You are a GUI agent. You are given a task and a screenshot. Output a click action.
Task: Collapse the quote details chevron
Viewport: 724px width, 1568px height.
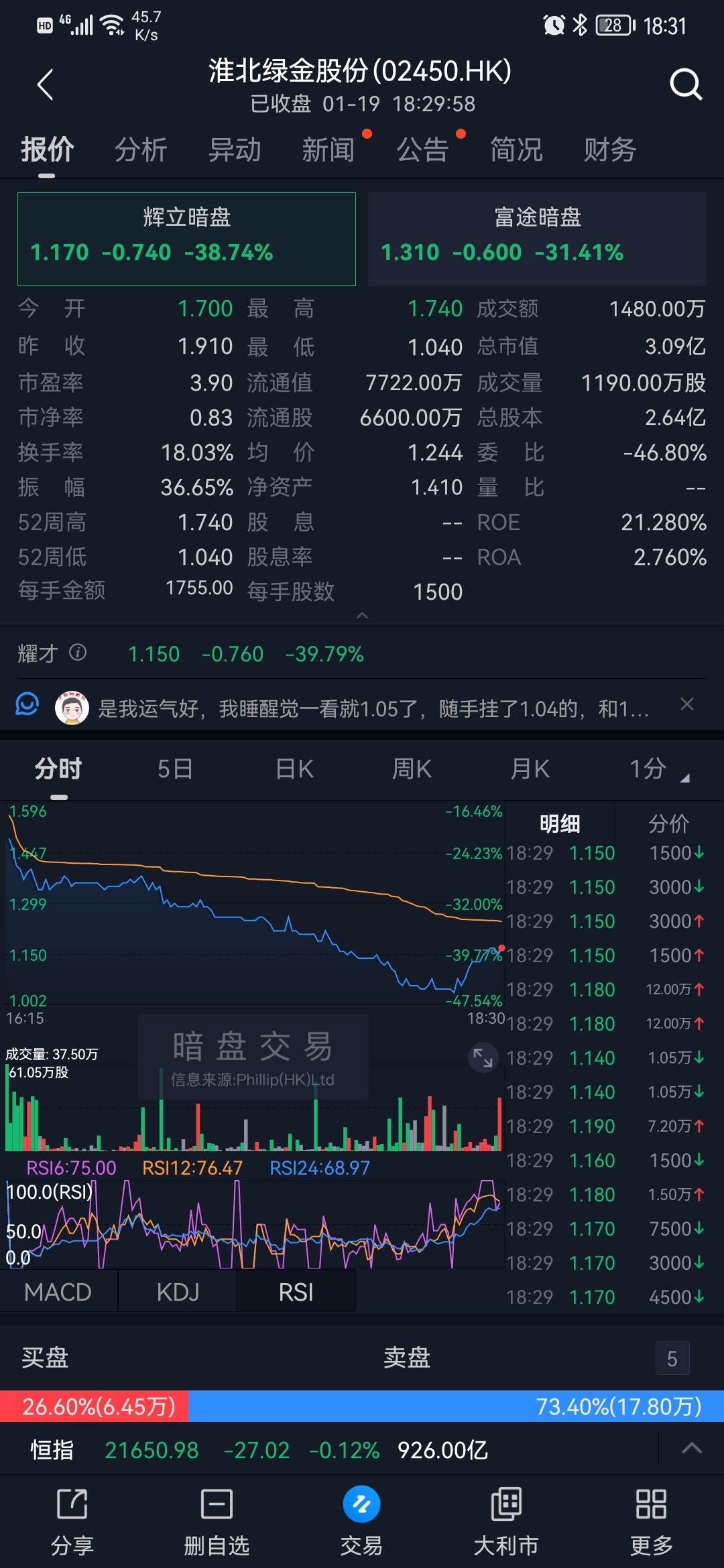363,615
